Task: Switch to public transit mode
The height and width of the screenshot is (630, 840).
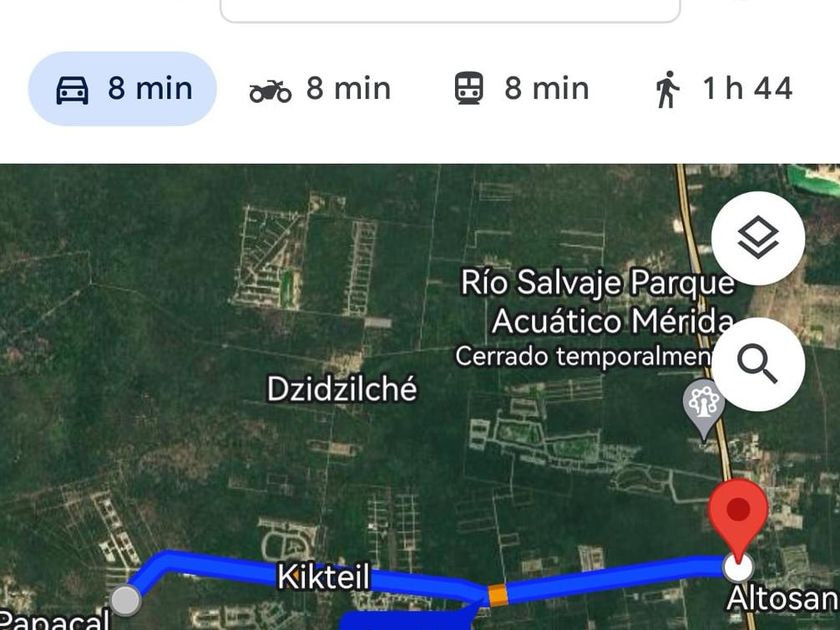Action: (x=518, y=89)
